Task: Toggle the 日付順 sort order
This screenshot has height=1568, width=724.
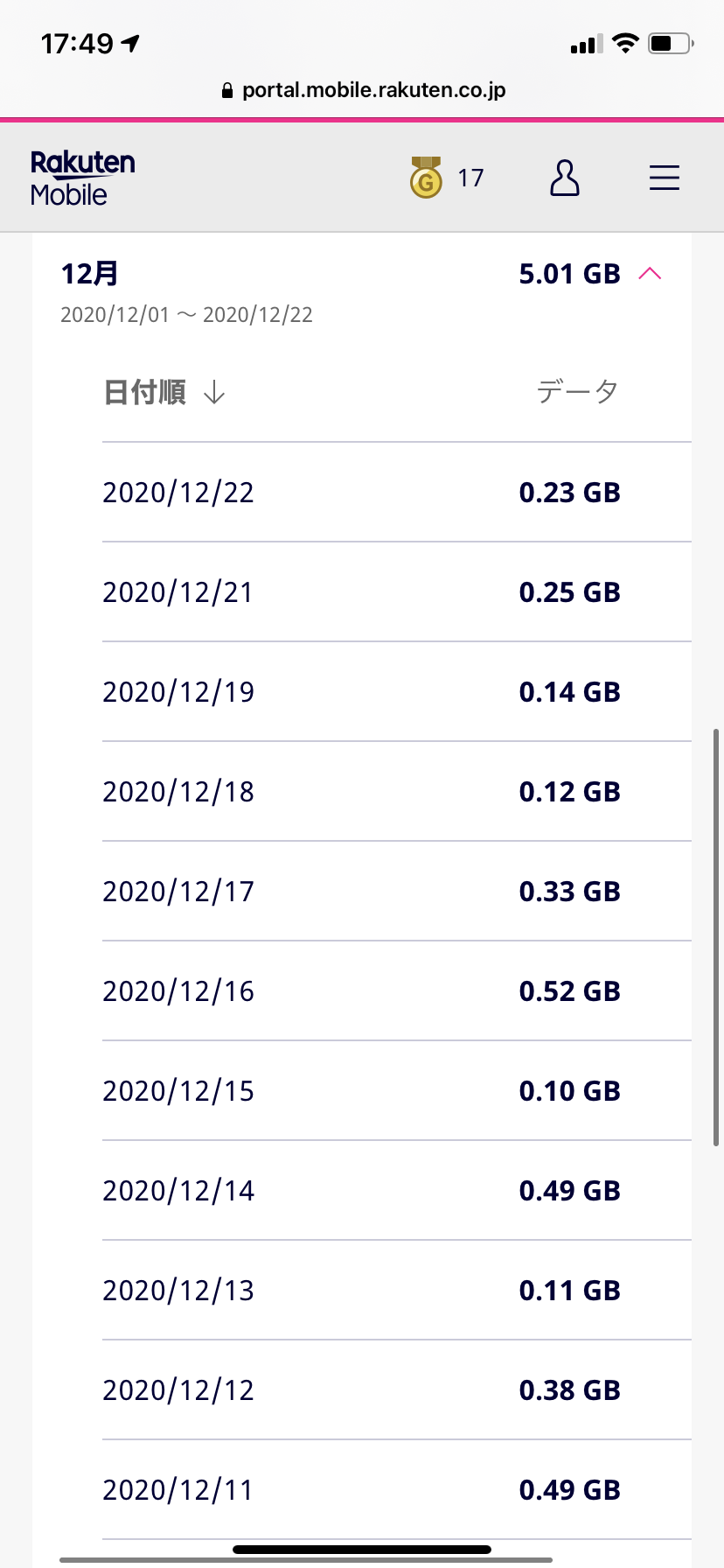Action: pyautogui.click(x=164, y=392)
